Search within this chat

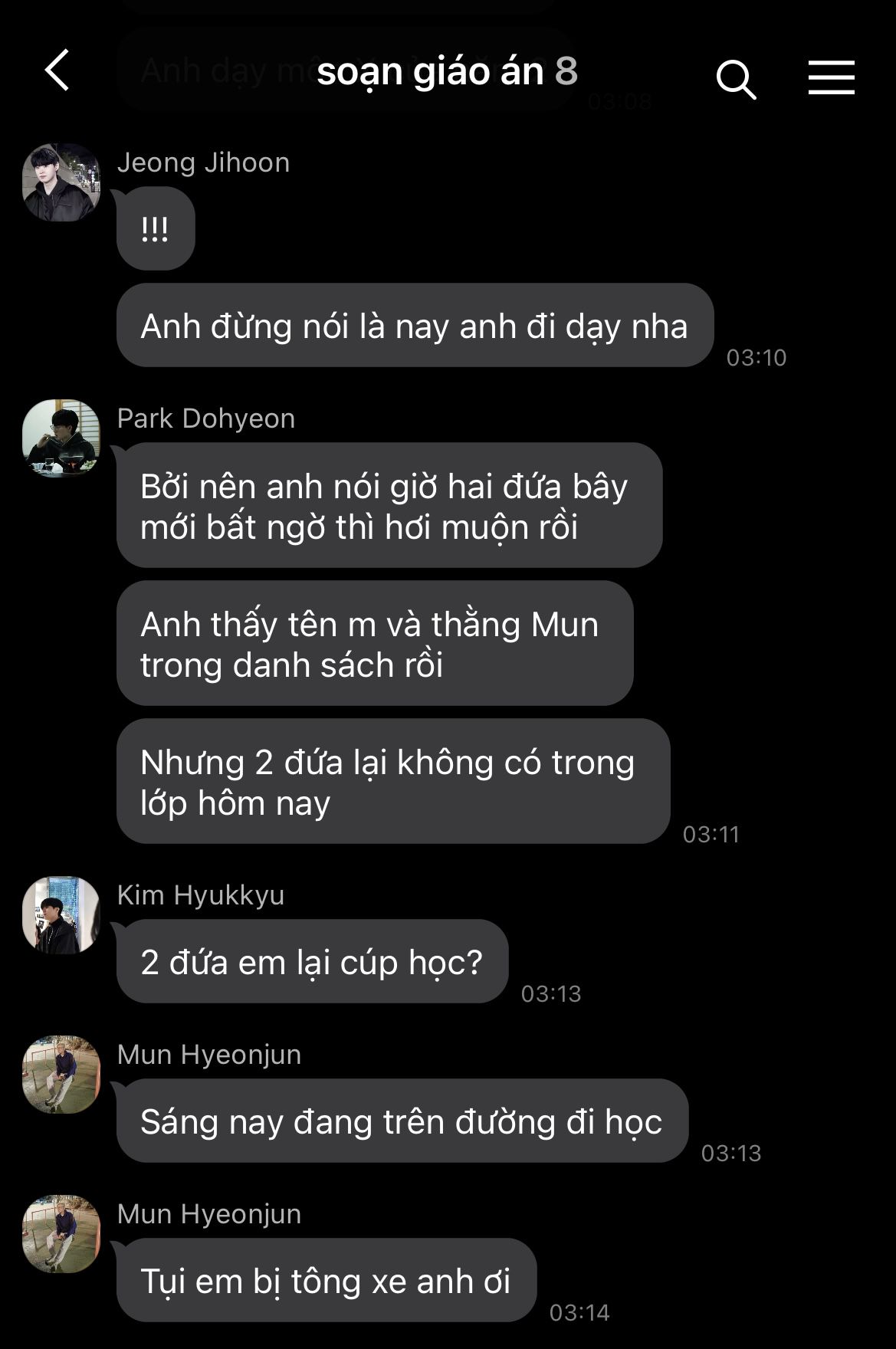(736, 78)
